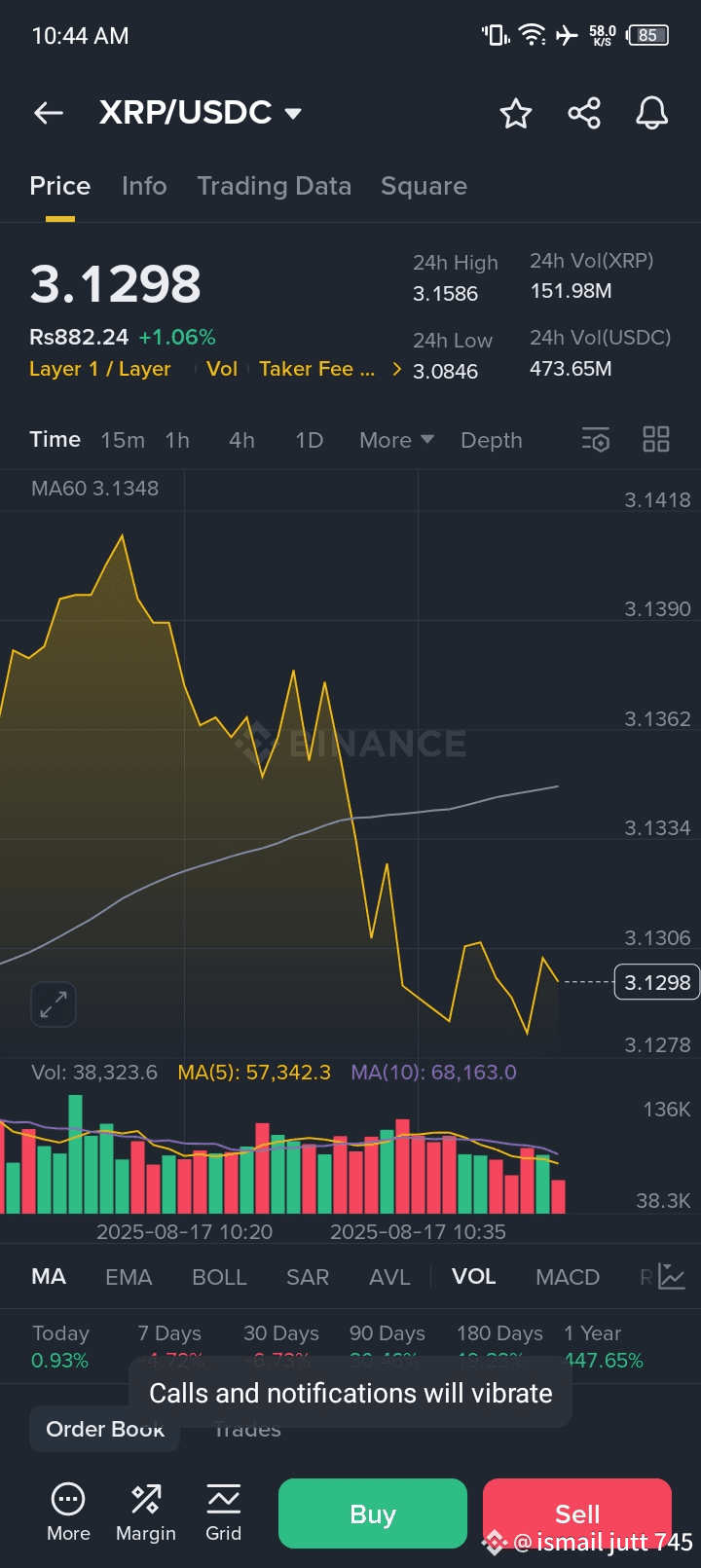The height and width of the screenshot is (1568, 701).
Task: Tap the red Sell button
Action: (577, 1513)
